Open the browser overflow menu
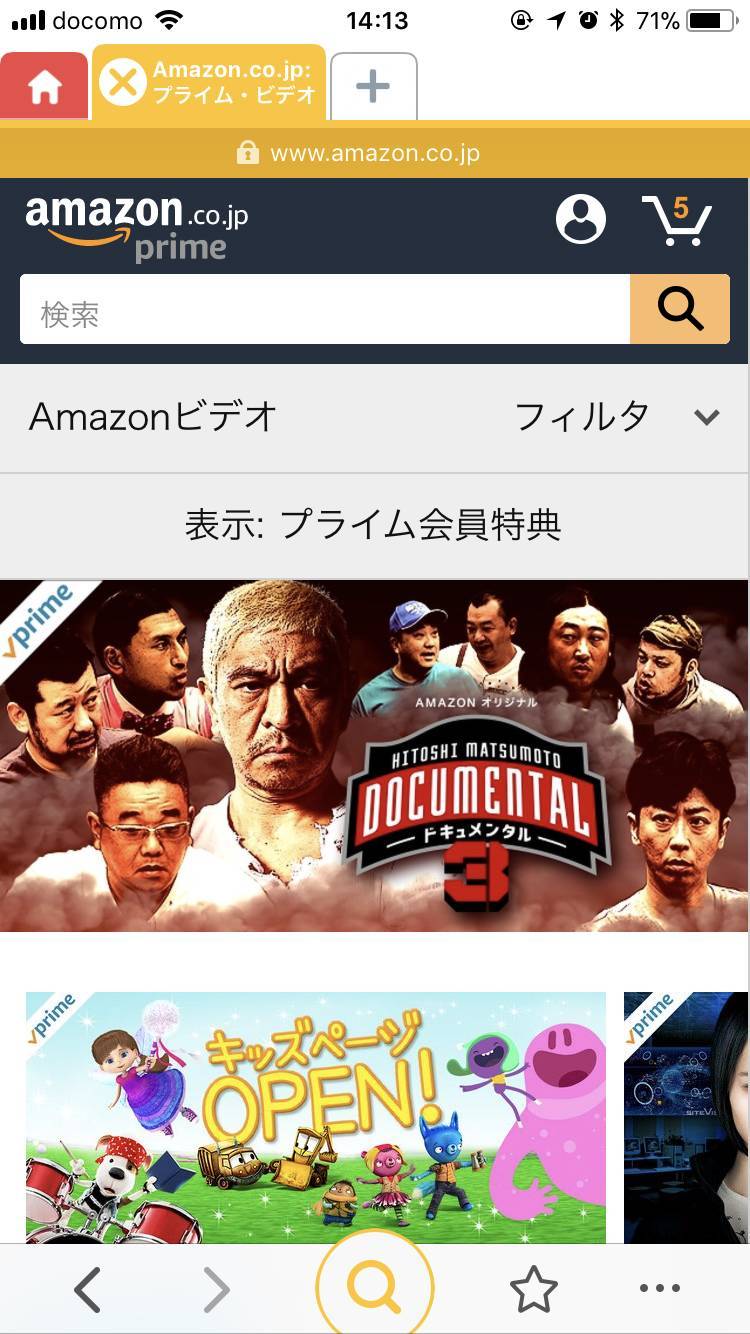This screenshot has width=750, height=1334. [x=659, y=1290]
